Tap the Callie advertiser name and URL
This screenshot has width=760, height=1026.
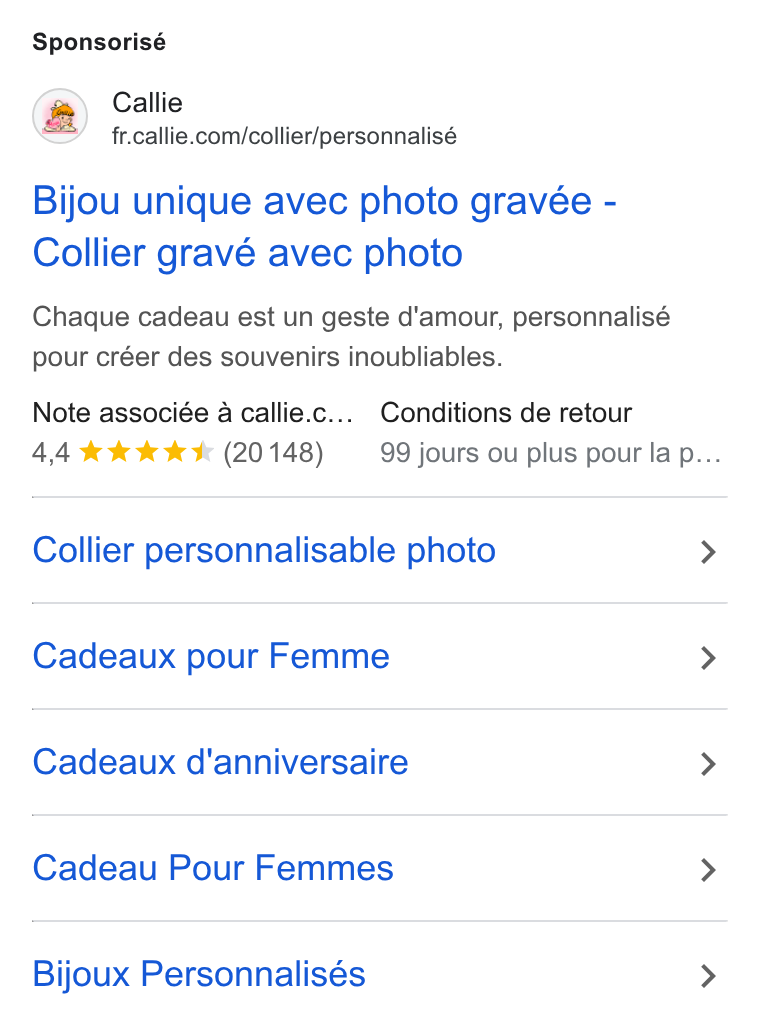pos(284,118)
